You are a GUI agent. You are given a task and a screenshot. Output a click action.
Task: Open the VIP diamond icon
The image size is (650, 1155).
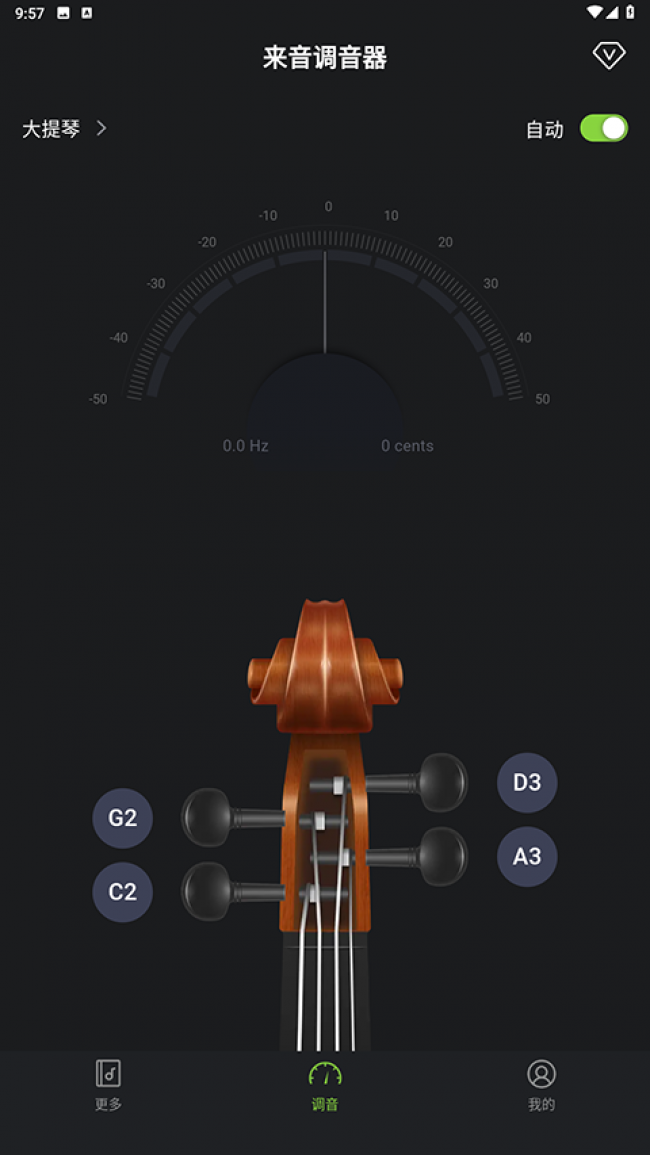609,55
